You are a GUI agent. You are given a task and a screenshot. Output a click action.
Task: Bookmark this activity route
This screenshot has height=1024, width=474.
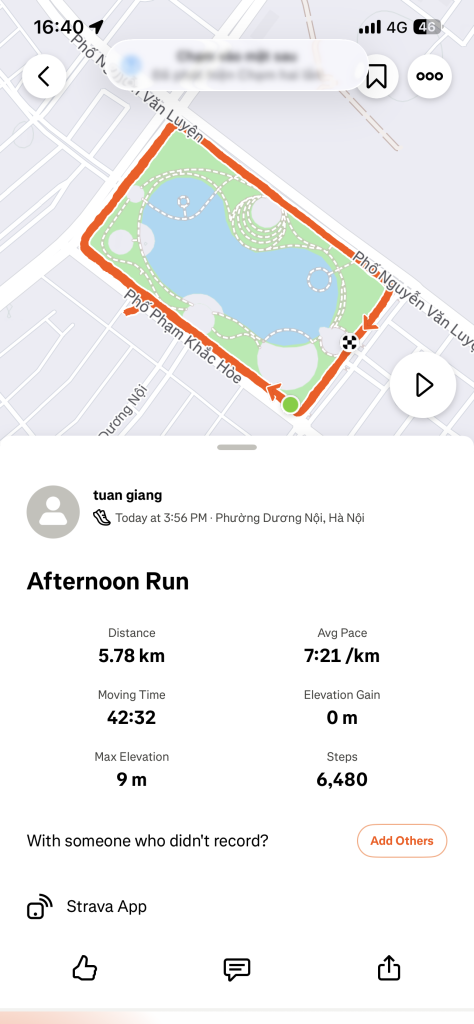(x=376, y=76)
